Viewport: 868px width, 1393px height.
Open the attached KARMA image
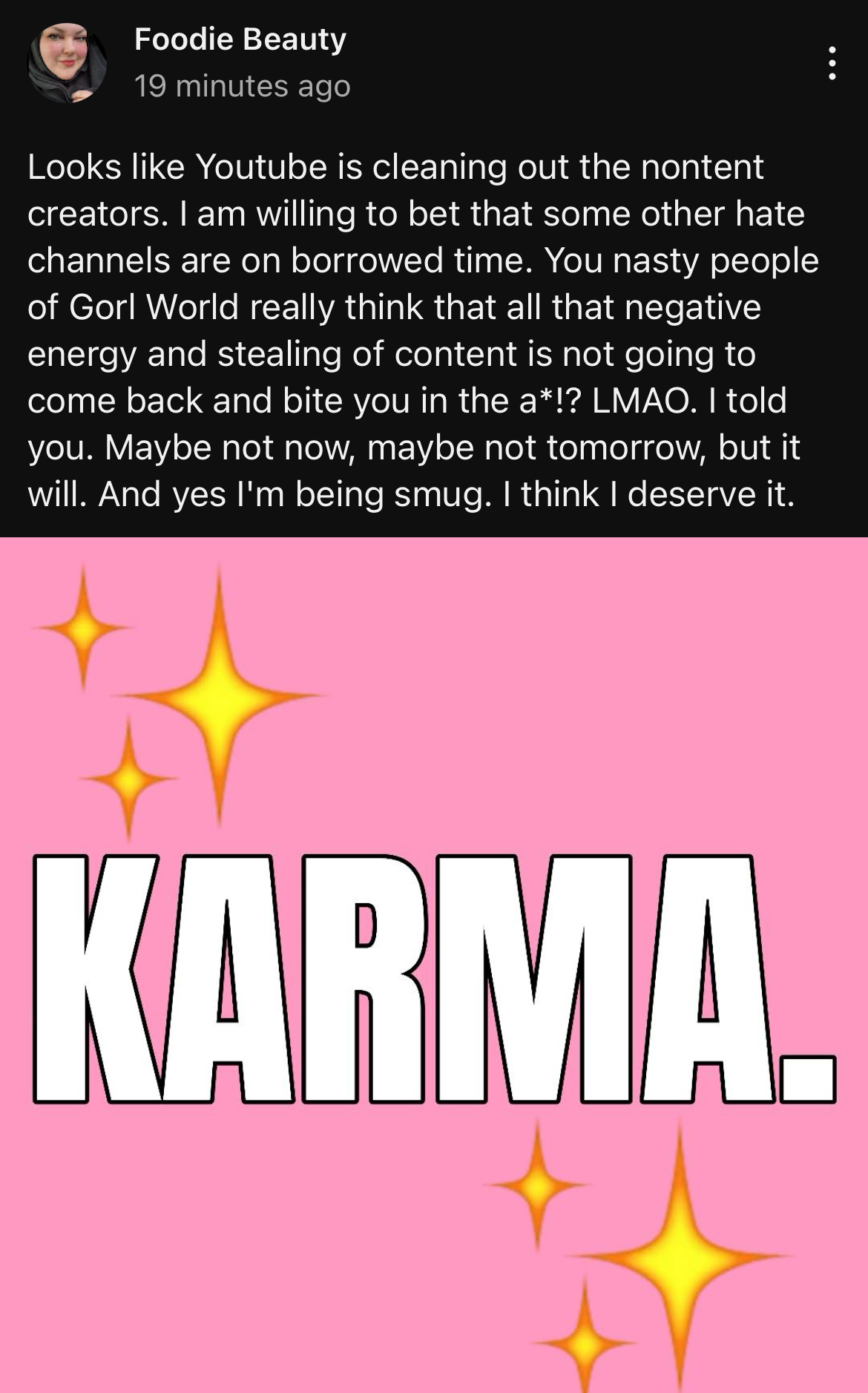click(434, 965)
